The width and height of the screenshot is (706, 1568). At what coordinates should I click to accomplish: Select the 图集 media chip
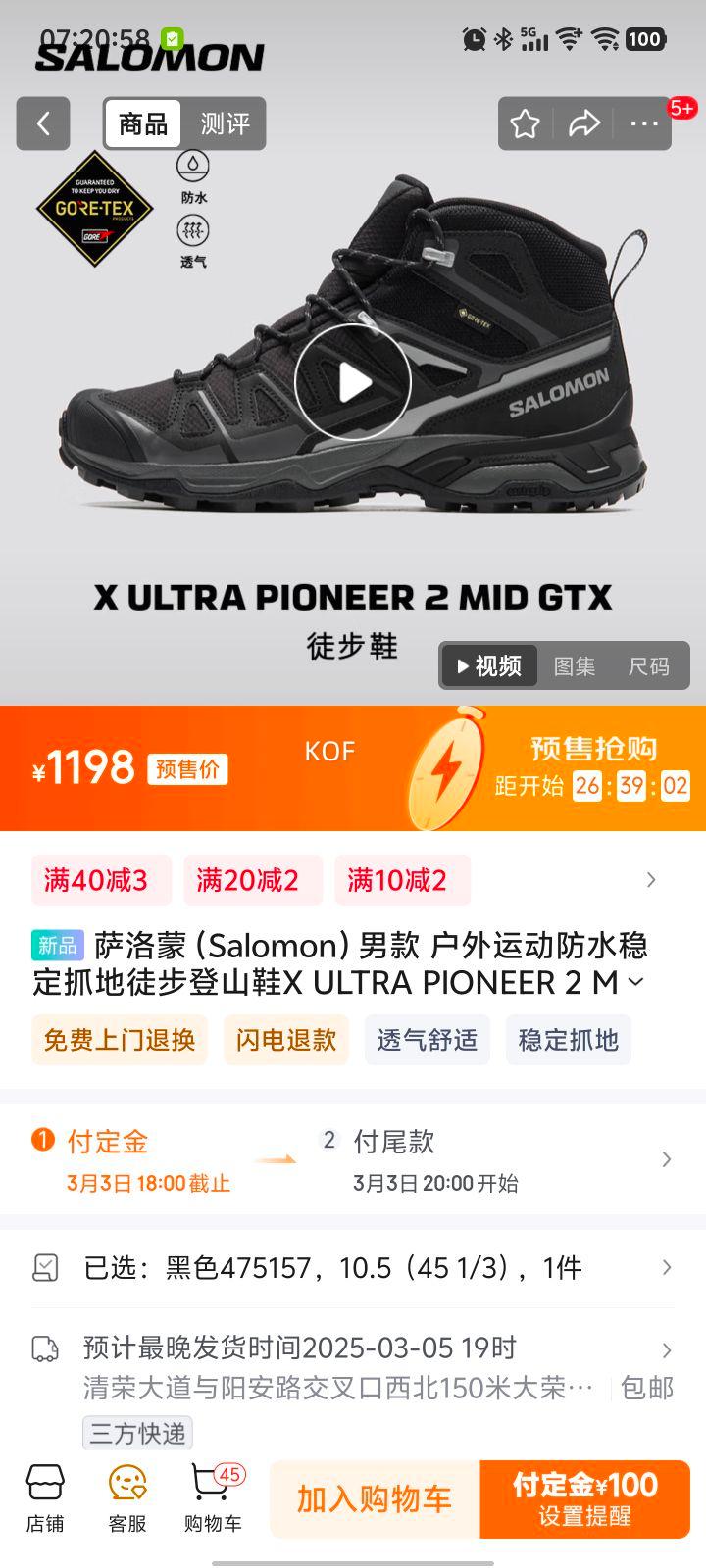pos(575,666)
